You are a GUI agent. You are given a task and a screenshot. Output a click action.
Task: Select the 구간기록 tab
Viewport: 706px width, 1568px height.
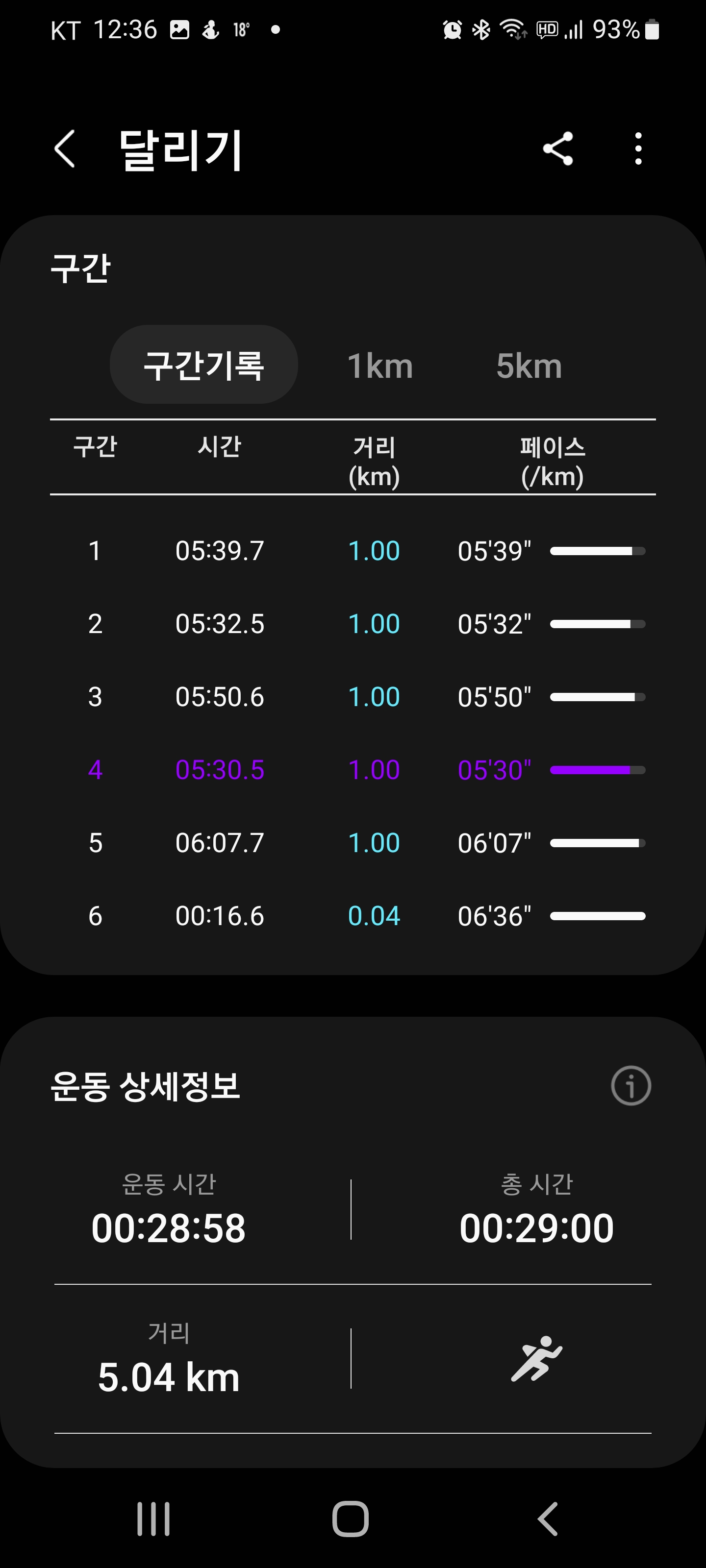point(203,365)
